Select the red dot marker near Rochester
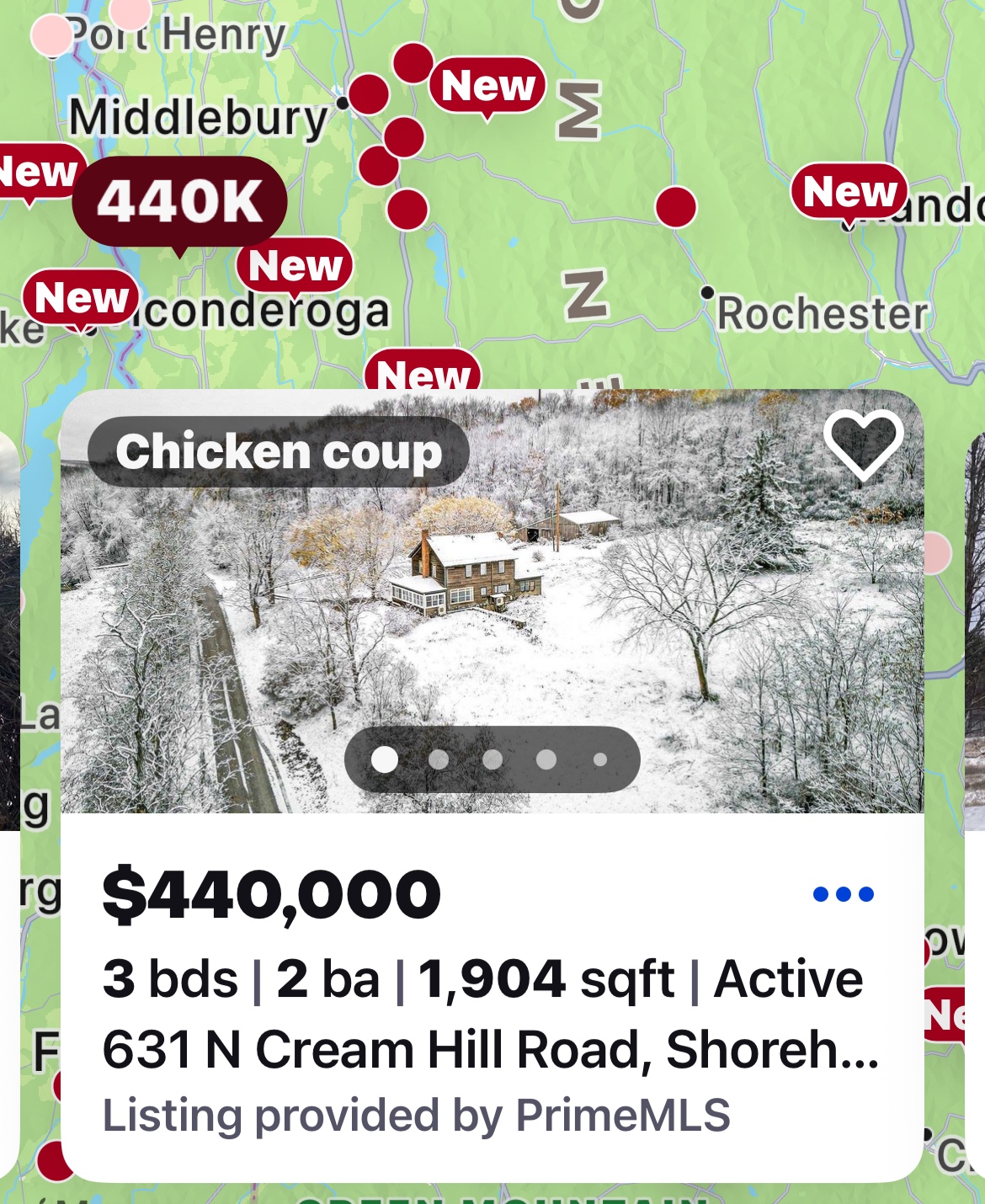This screenshot has width=985, height=1204. [x=675, y=206]
